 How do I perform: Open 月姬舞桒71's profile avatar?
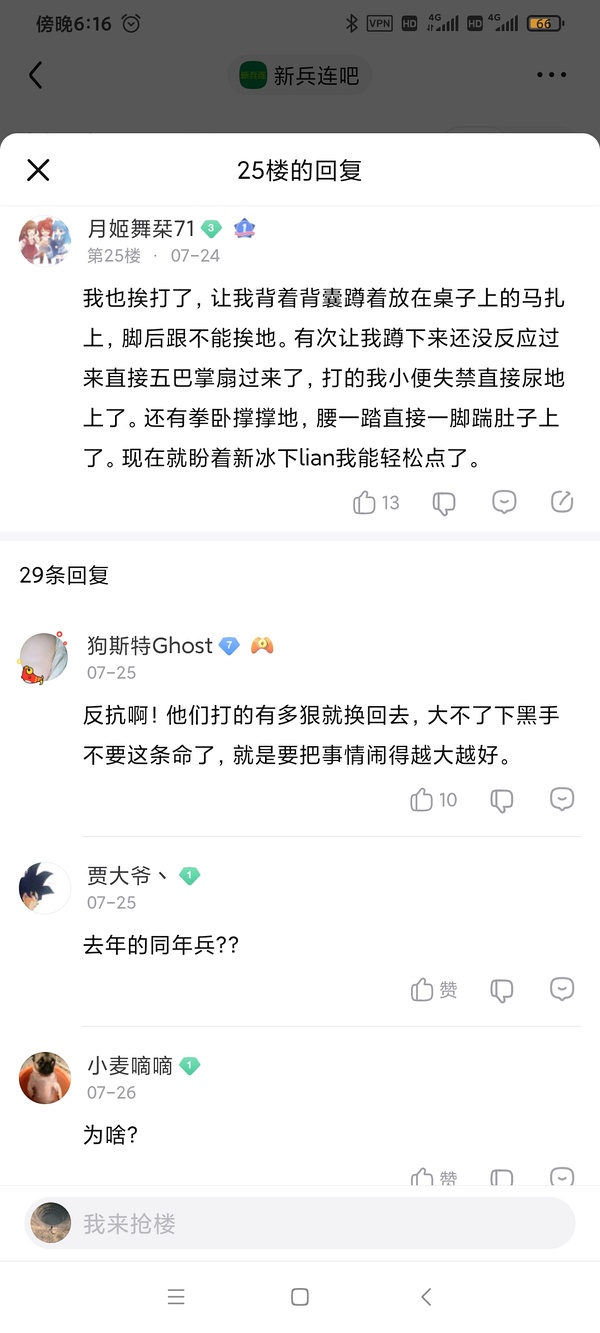tap(45, 241)
